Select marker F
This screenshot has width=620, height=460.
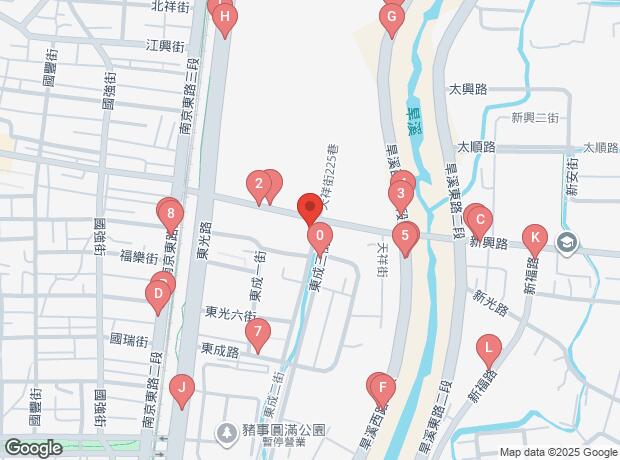382,386
